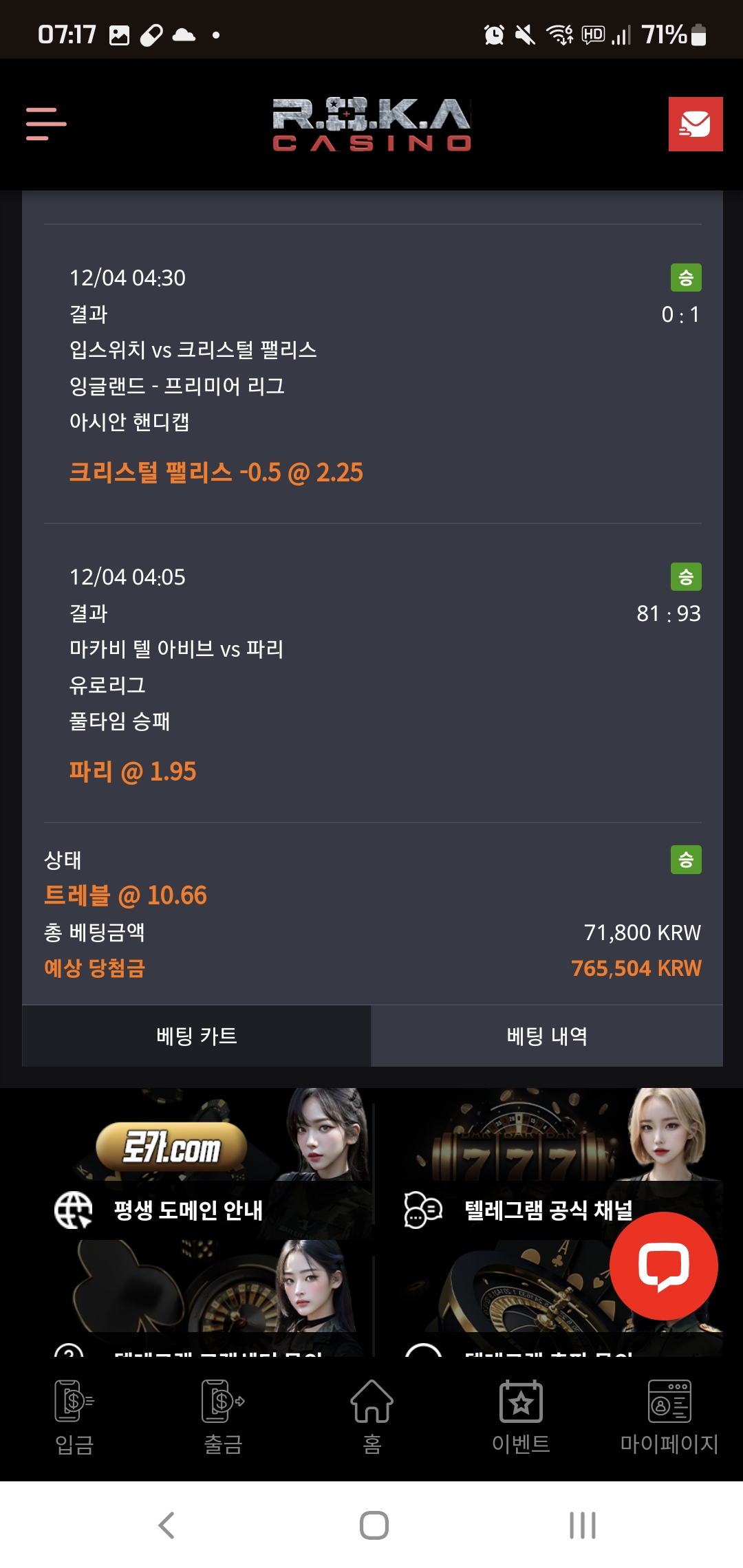Tap the ROKA Casino logo header
Screen dimensions: 743x1568
click(371, 124)
